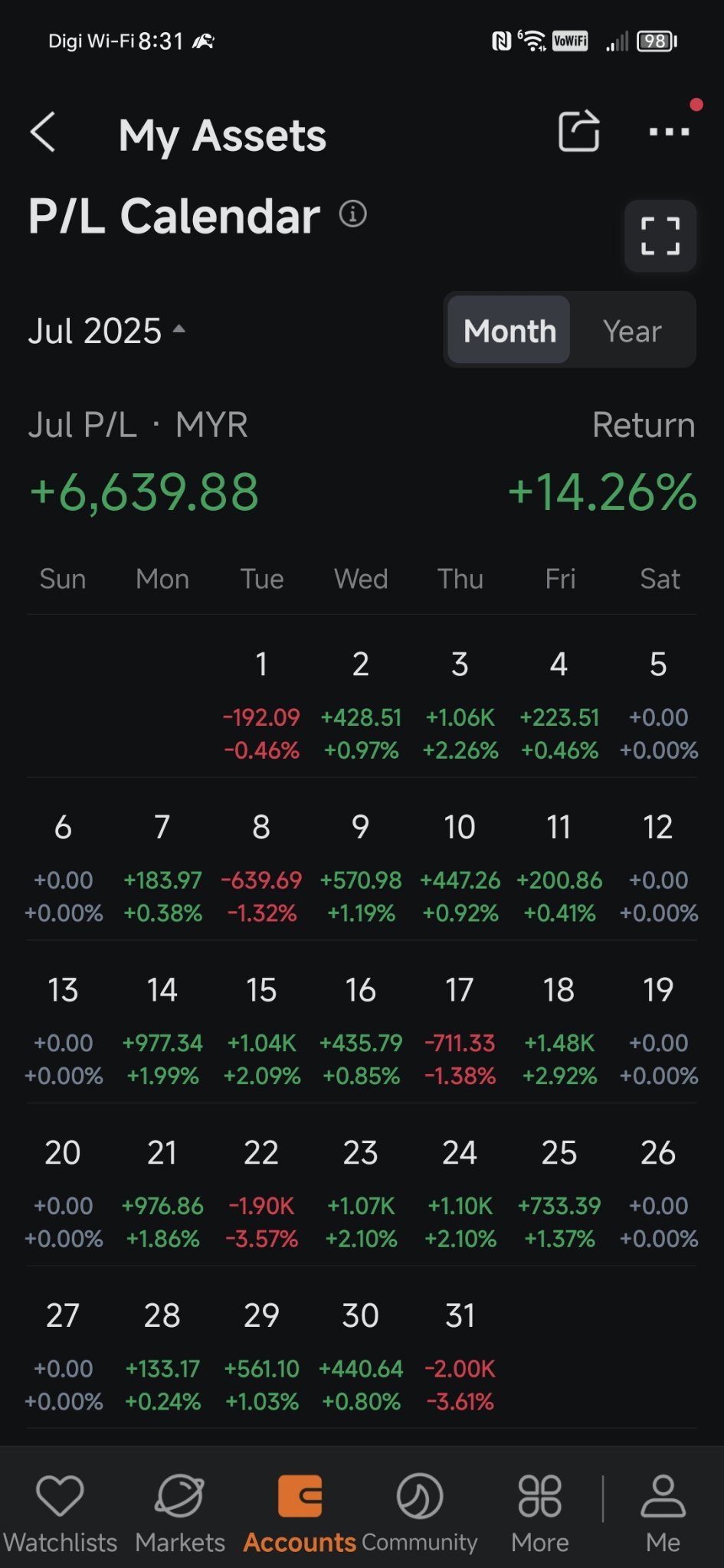Select the Month view
The height and width of the screenshot is (1568, 724).
click(509, 331)
